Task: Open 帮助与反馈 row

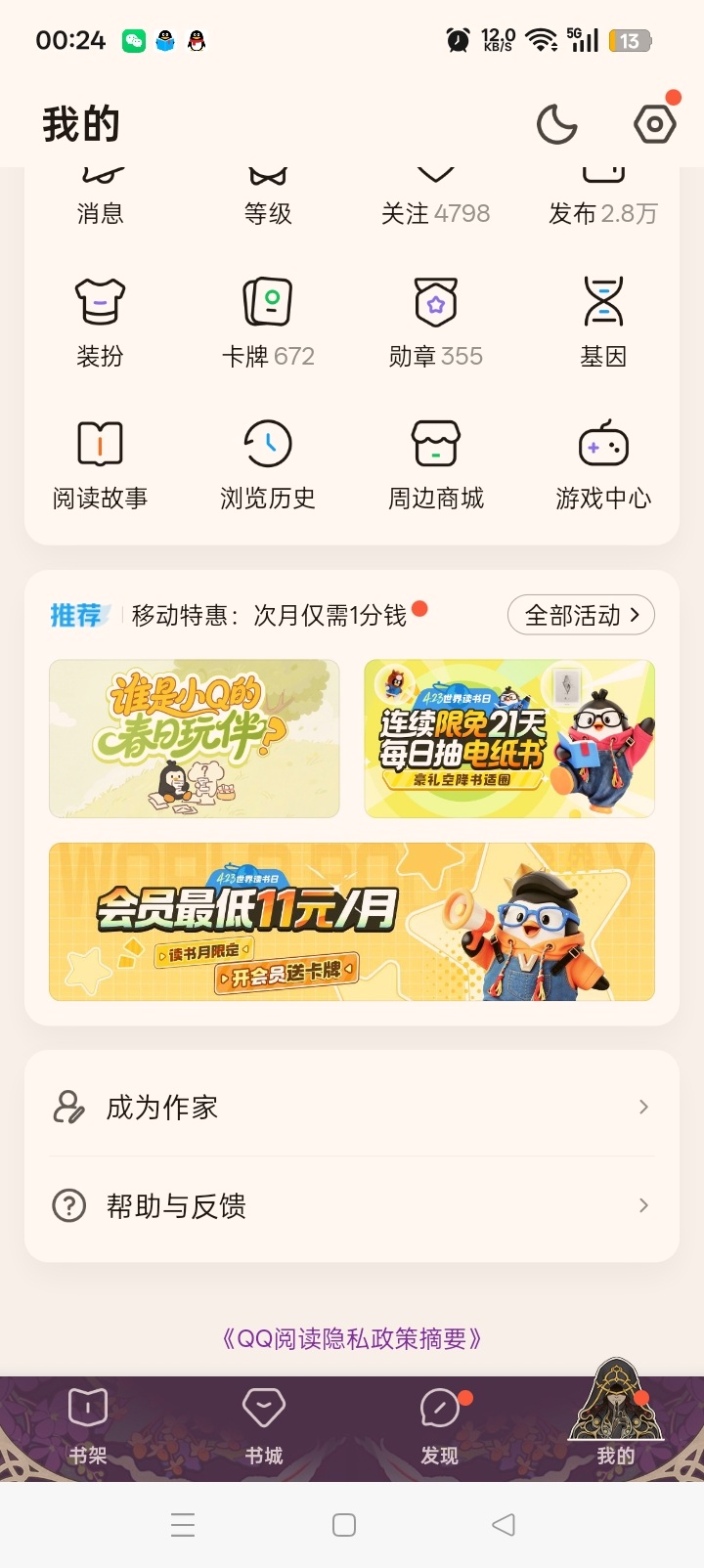Action: (x=352, y=1206)
